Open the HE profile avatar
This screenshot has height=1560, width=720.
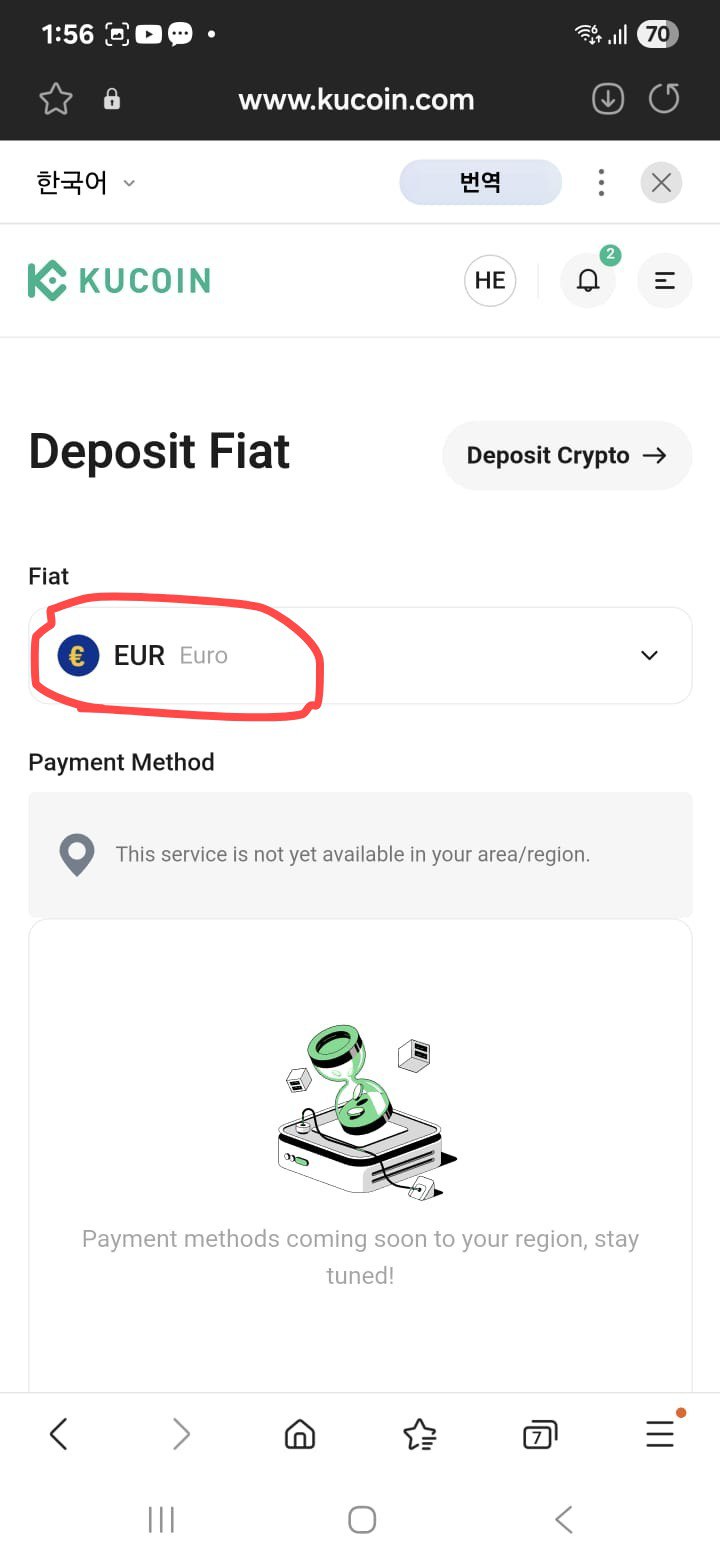(490, 280)
